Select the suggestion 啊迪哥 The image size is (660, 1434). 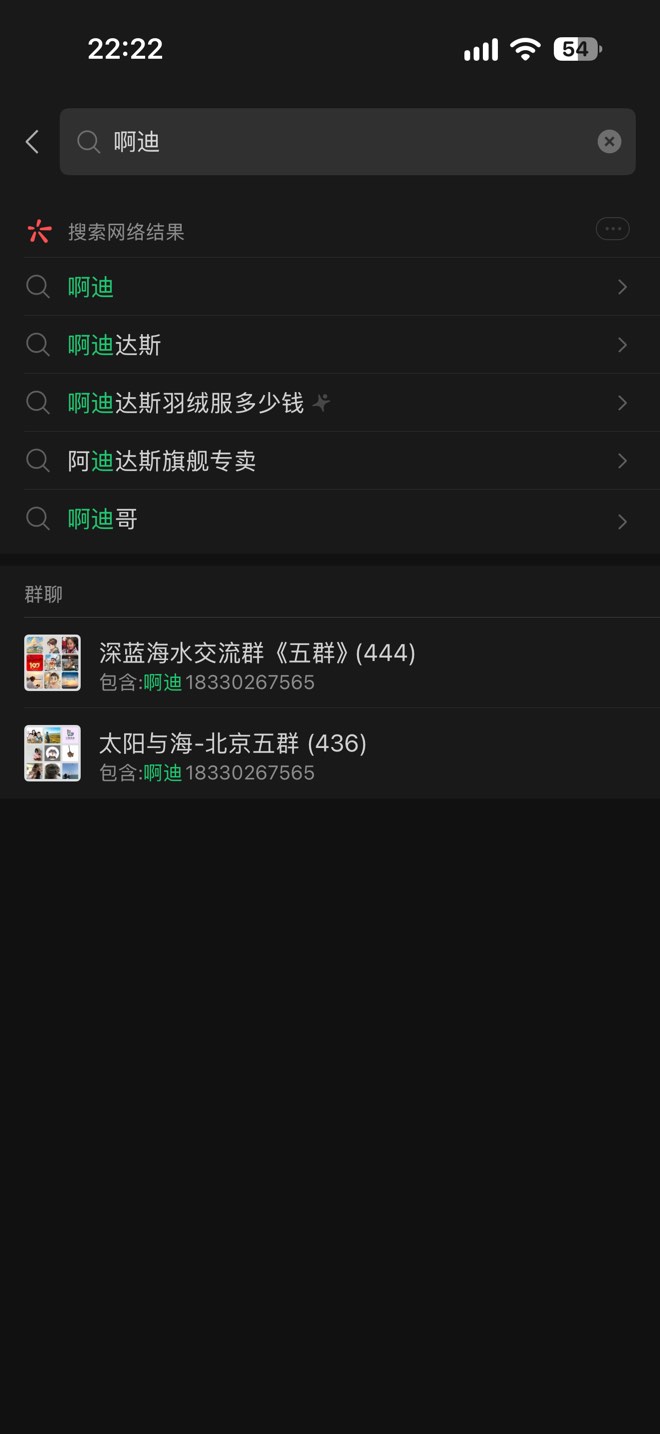point(330,519)
